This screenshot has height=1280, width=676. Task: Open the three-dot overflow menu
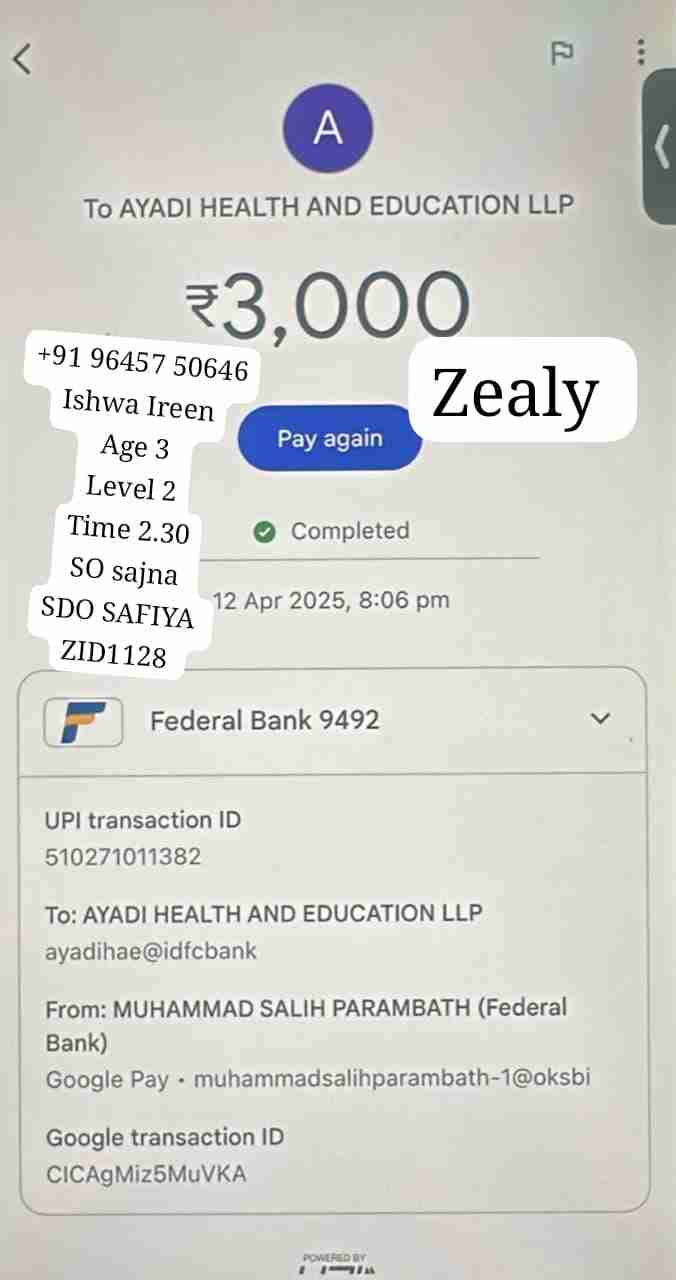tap(641, 52)
